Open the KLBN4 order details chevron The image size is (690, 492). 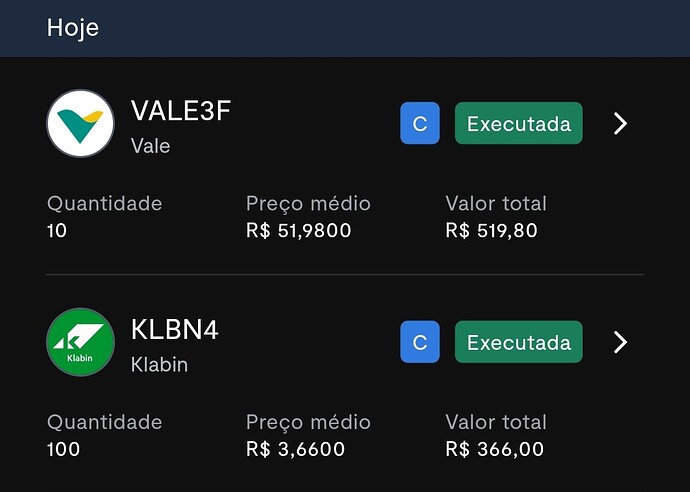tap(620, 342)
